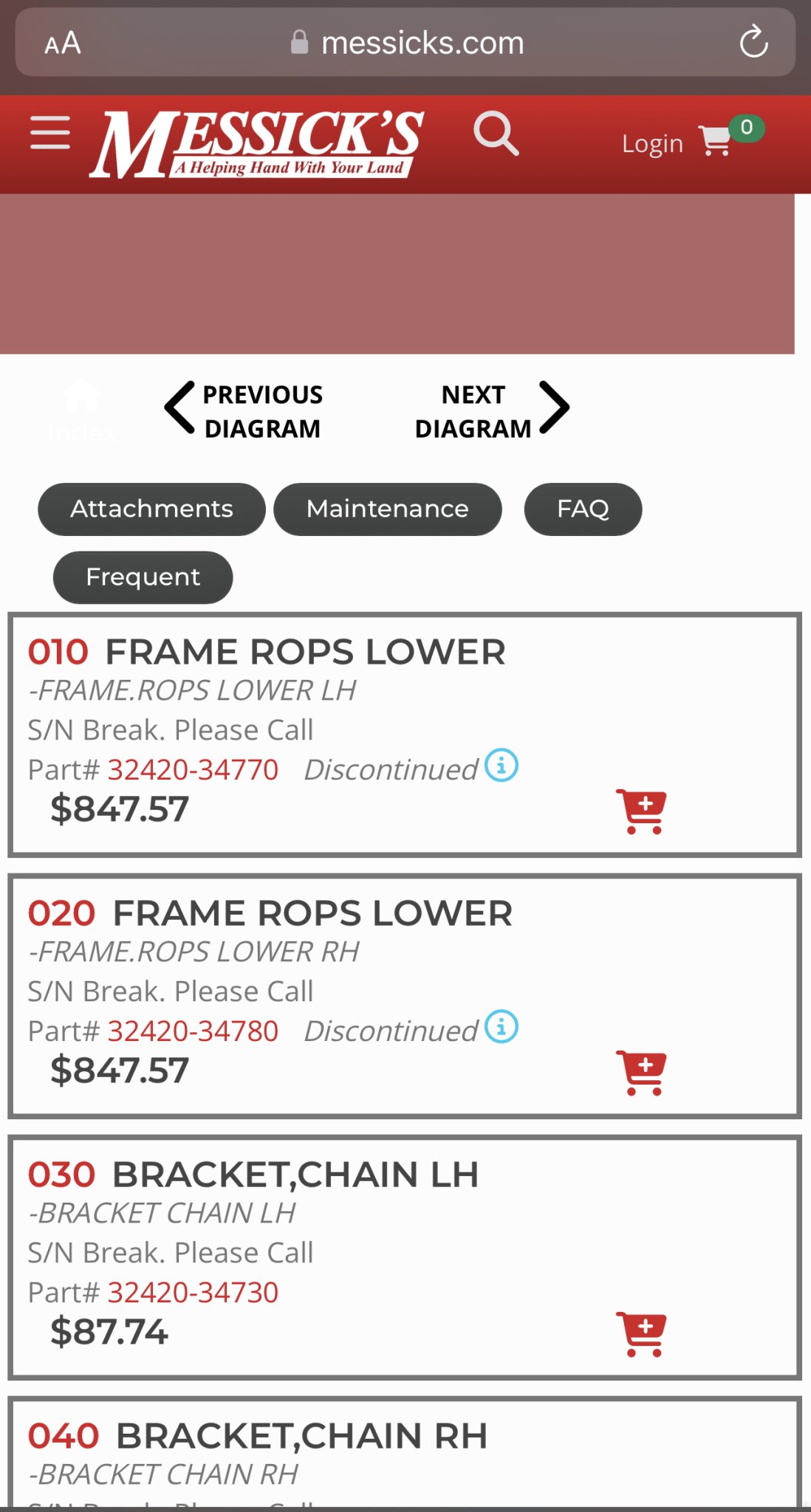The height and width of the screenshot is (1512, 811).
Task: Open the FAQ chip
Action: point(583,509)
